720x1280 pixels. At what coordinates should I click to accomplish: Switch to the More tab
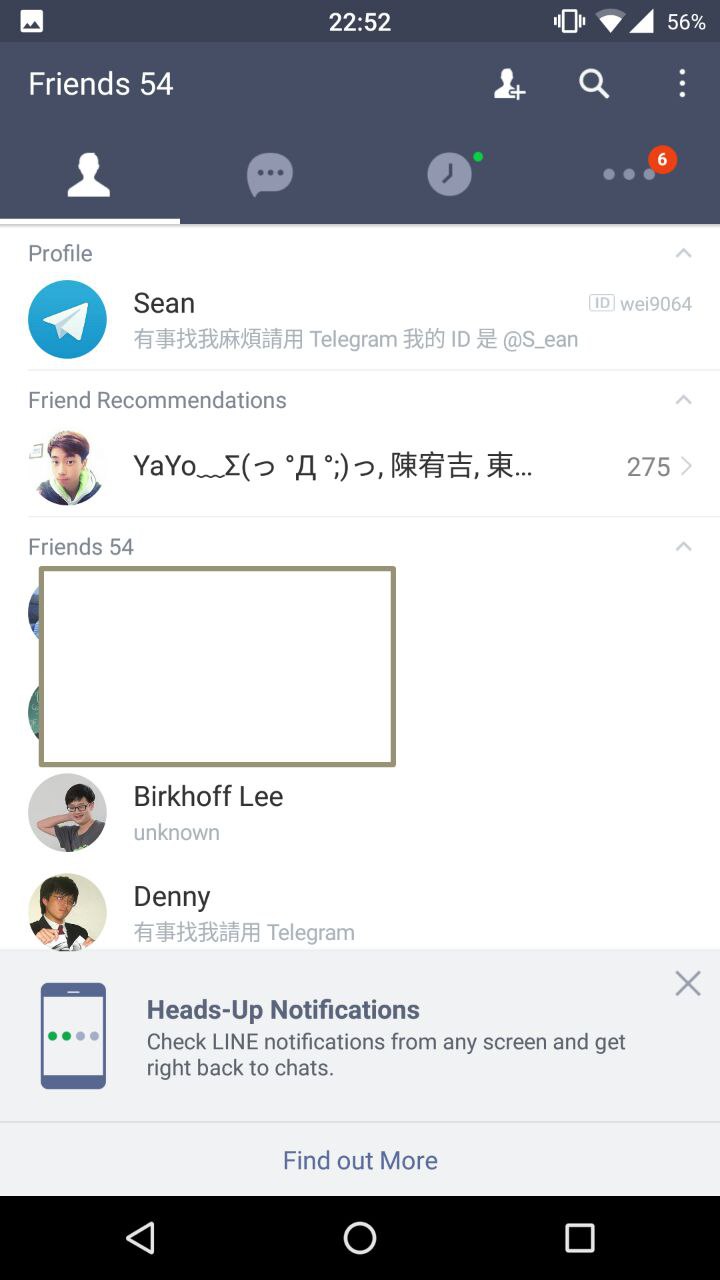tap(630, 175)
